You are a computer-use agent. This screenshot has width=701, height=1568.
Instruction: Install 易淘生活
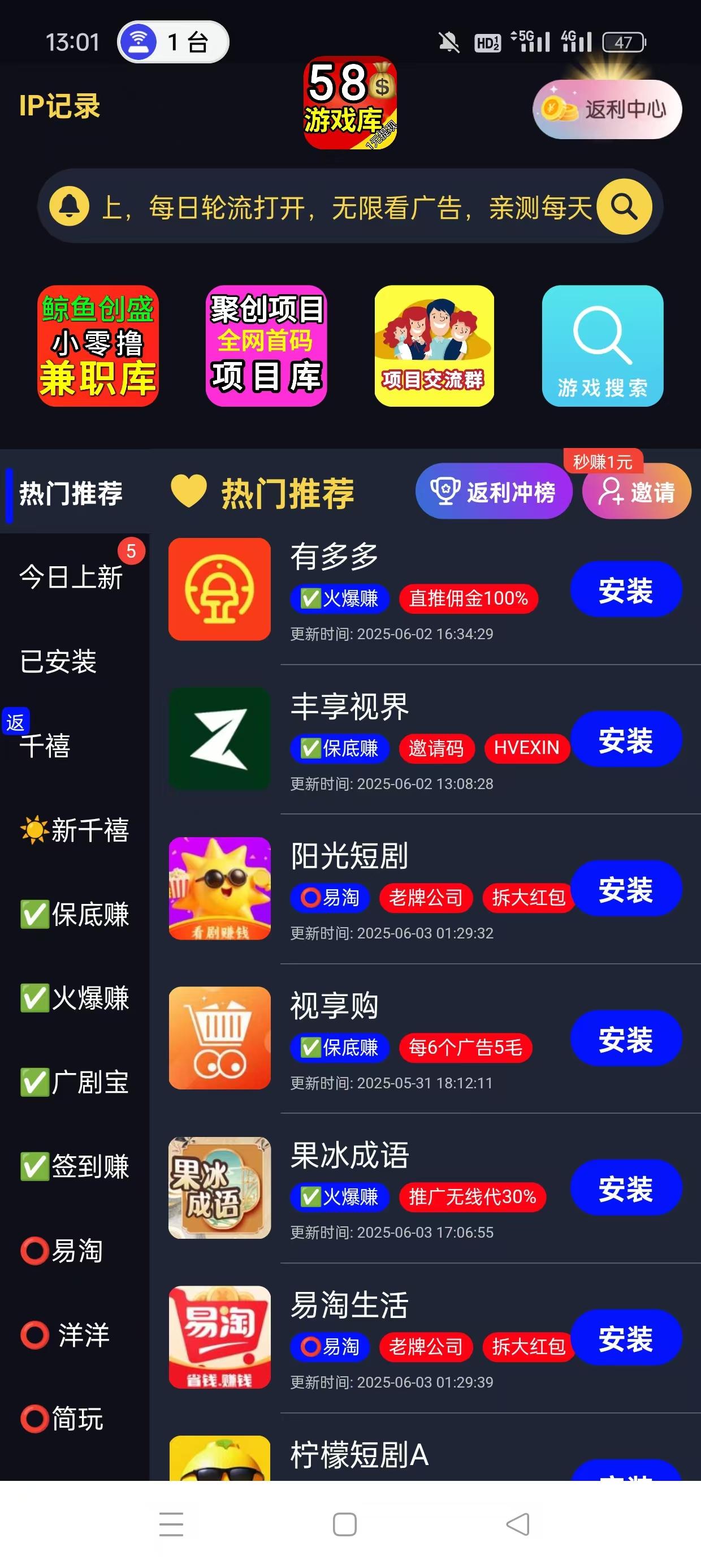point(626,1337)
